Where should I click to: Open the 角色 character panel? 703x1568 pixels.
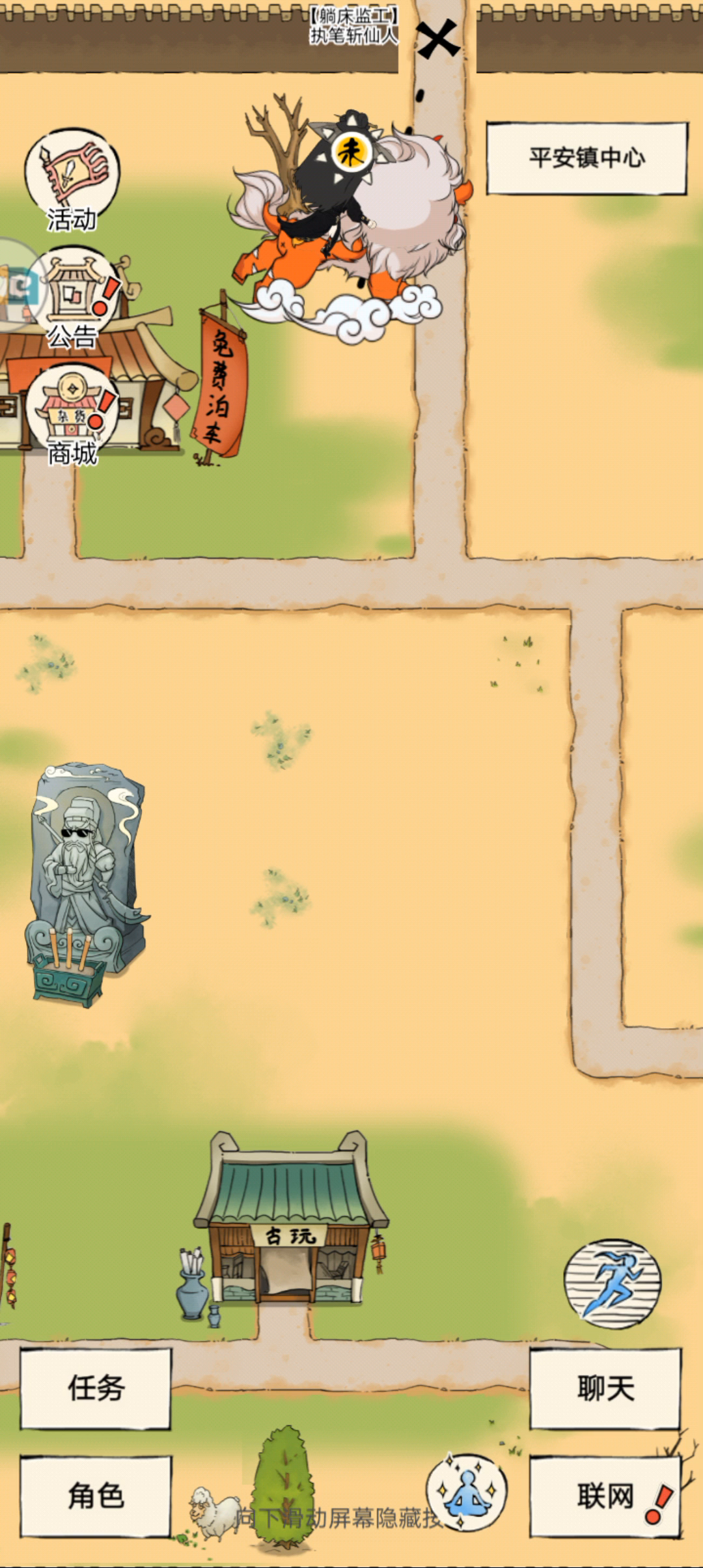(96, 1496)
